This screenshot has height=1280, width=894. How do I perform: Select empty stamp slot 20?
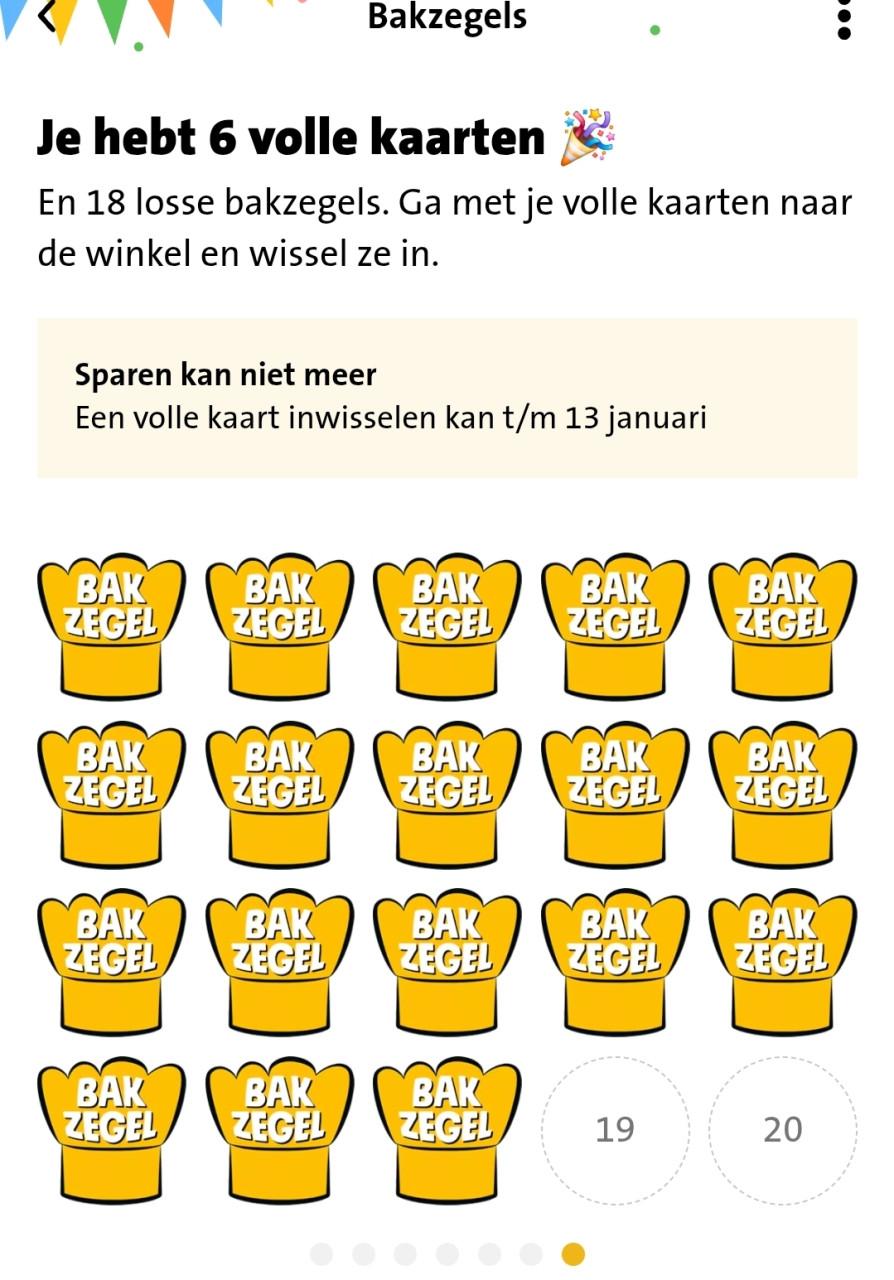[783, 1128]
